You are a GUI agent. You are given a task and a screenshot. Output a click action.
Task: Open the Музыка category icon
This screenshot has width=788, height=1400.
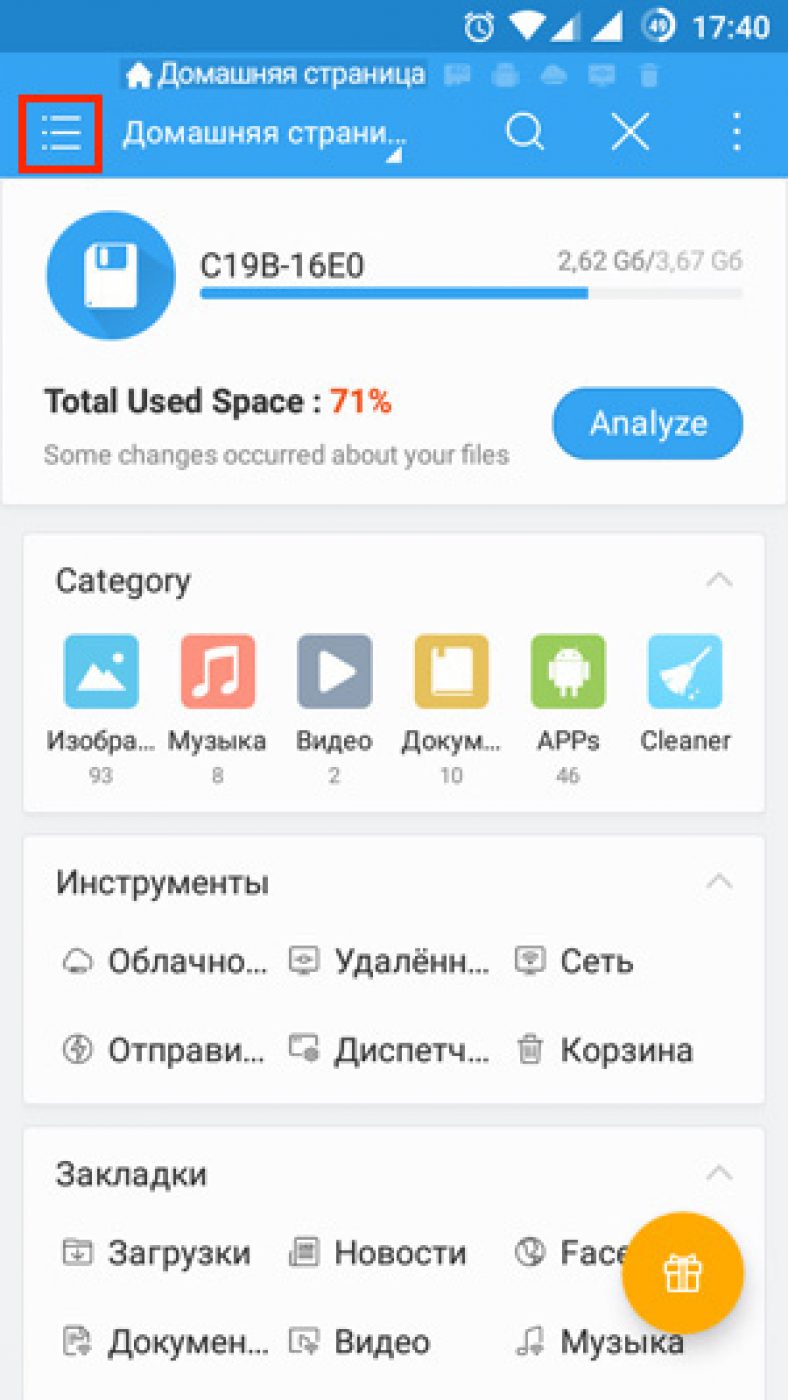[217, 672]
